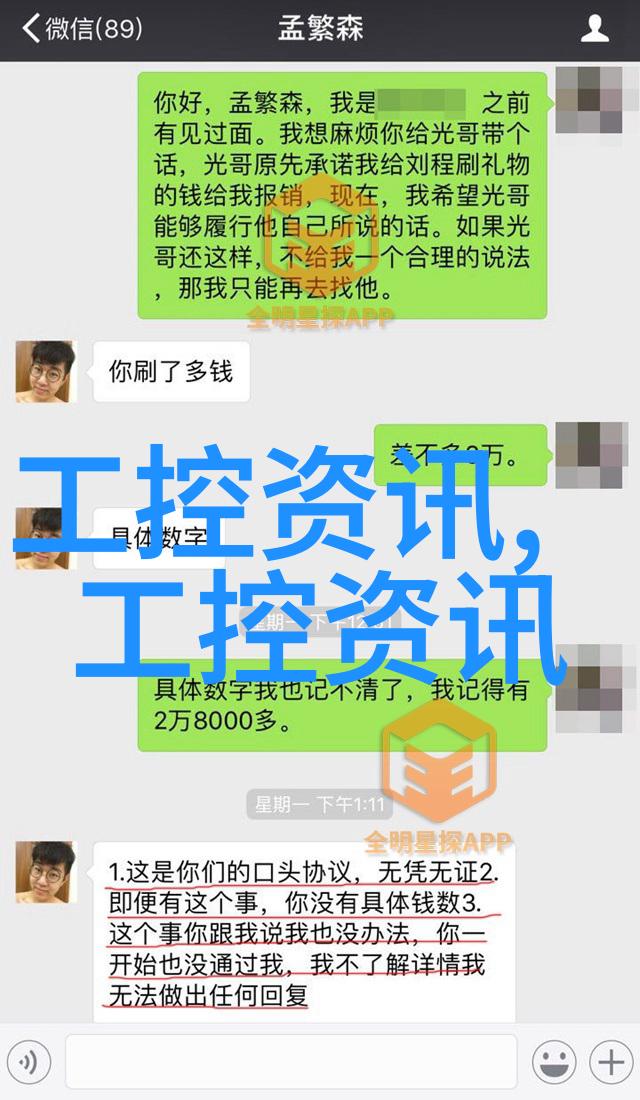640x1100 pixels.
Task: Open avatar beside the 你刷了多钱 message
Action: 45,372
